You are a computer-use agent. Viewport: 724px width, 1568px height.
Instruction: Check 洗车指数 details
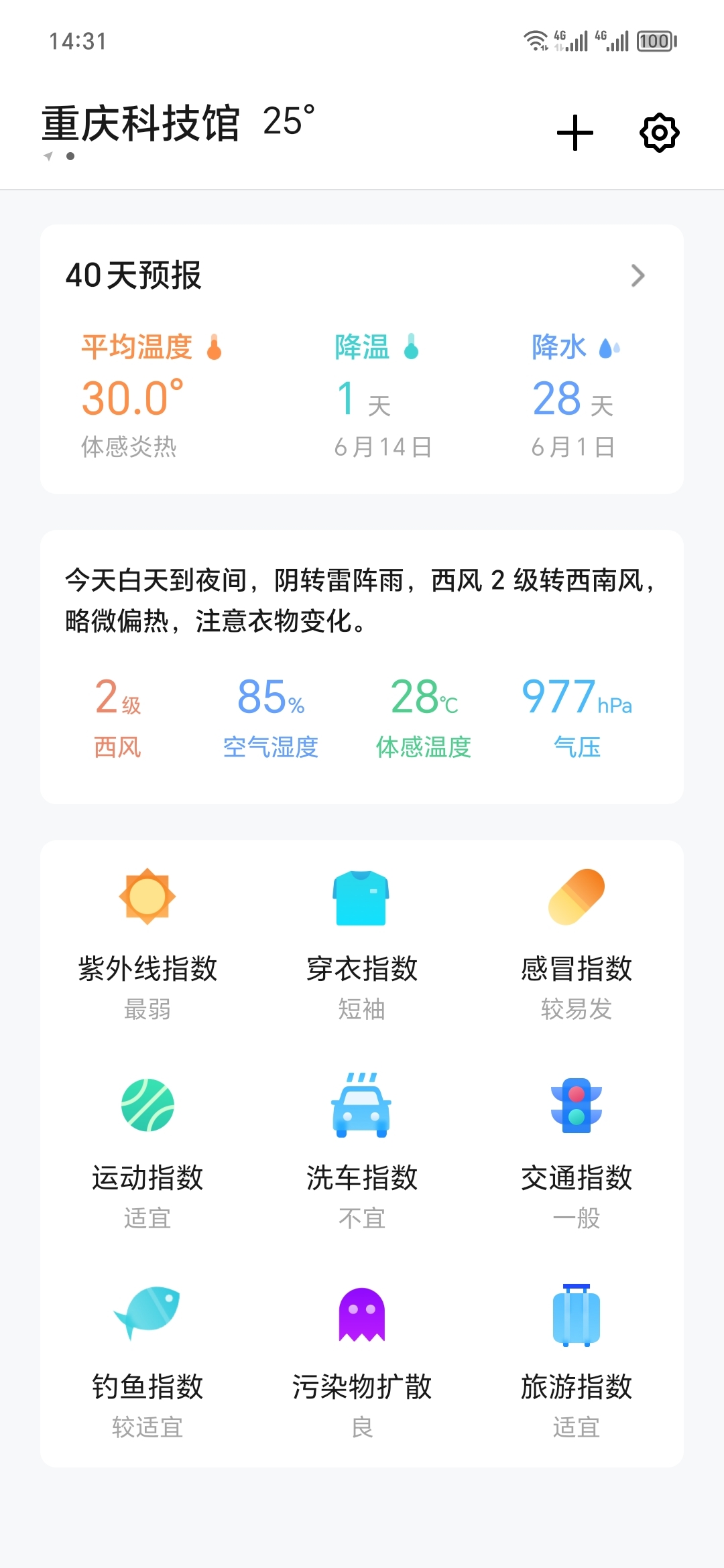point(362,1154)
